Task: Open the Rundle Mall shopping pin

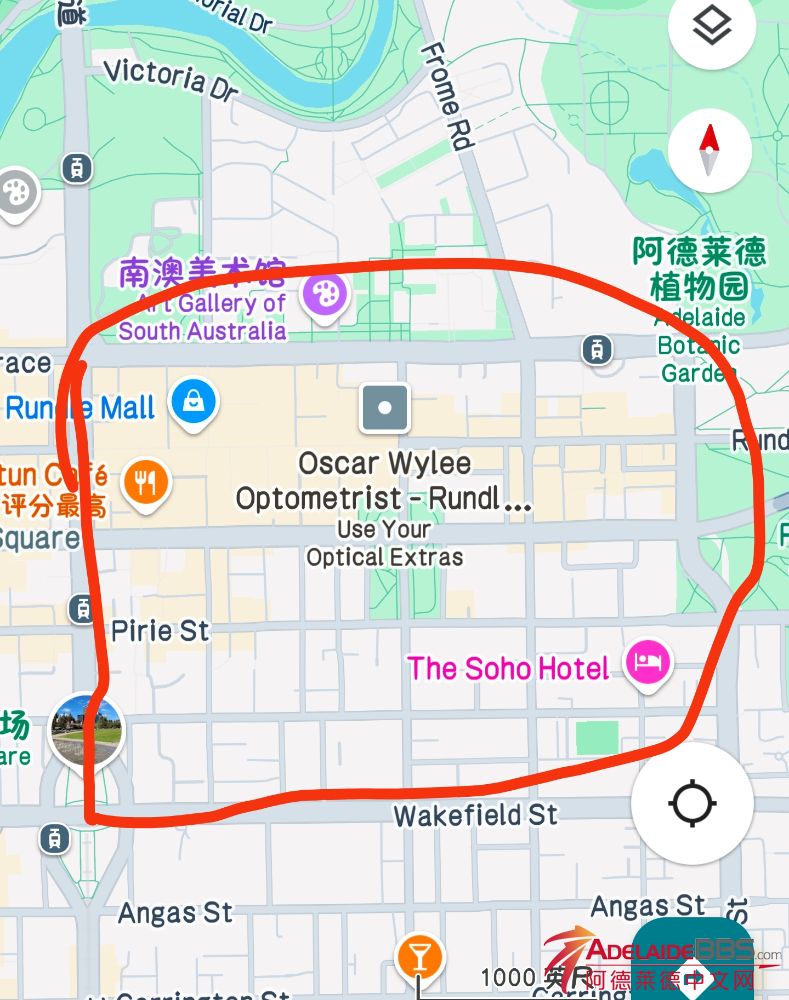Action: tap(194, 402)
